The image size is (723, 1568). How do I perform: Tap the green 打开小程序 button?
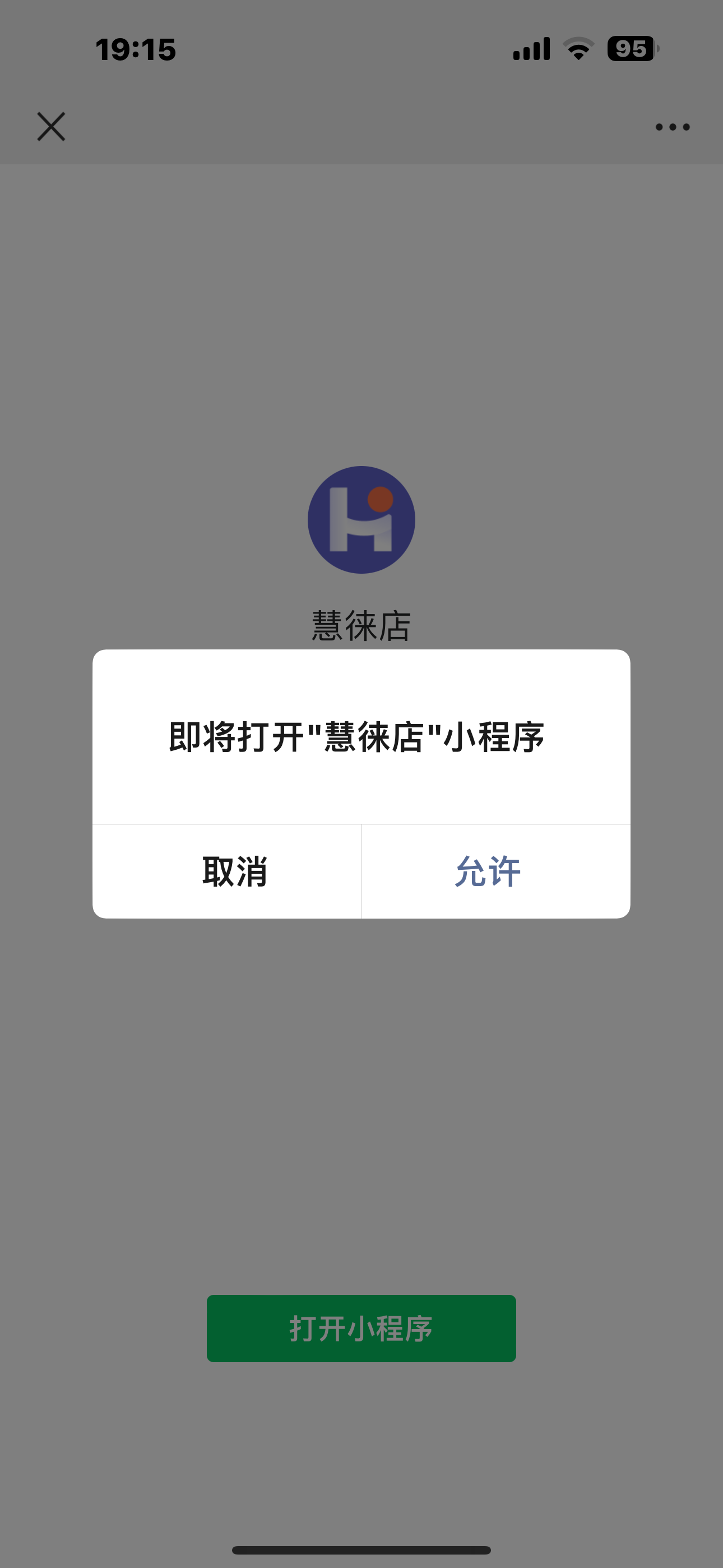(x=361, y=1327)
